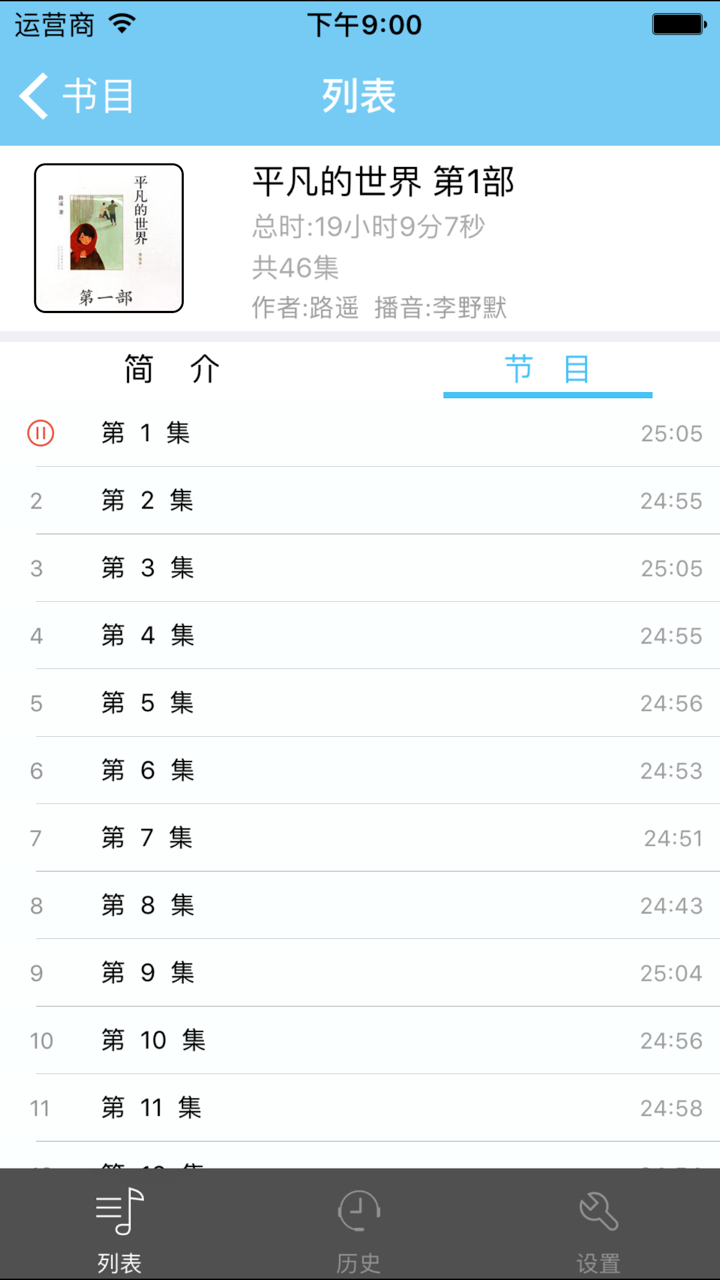Image resolution: width=720 pixels, height=1280 pixels.
Task: Tap the title 平凡的世界 第1部
Action: click(x=384, y=184)
